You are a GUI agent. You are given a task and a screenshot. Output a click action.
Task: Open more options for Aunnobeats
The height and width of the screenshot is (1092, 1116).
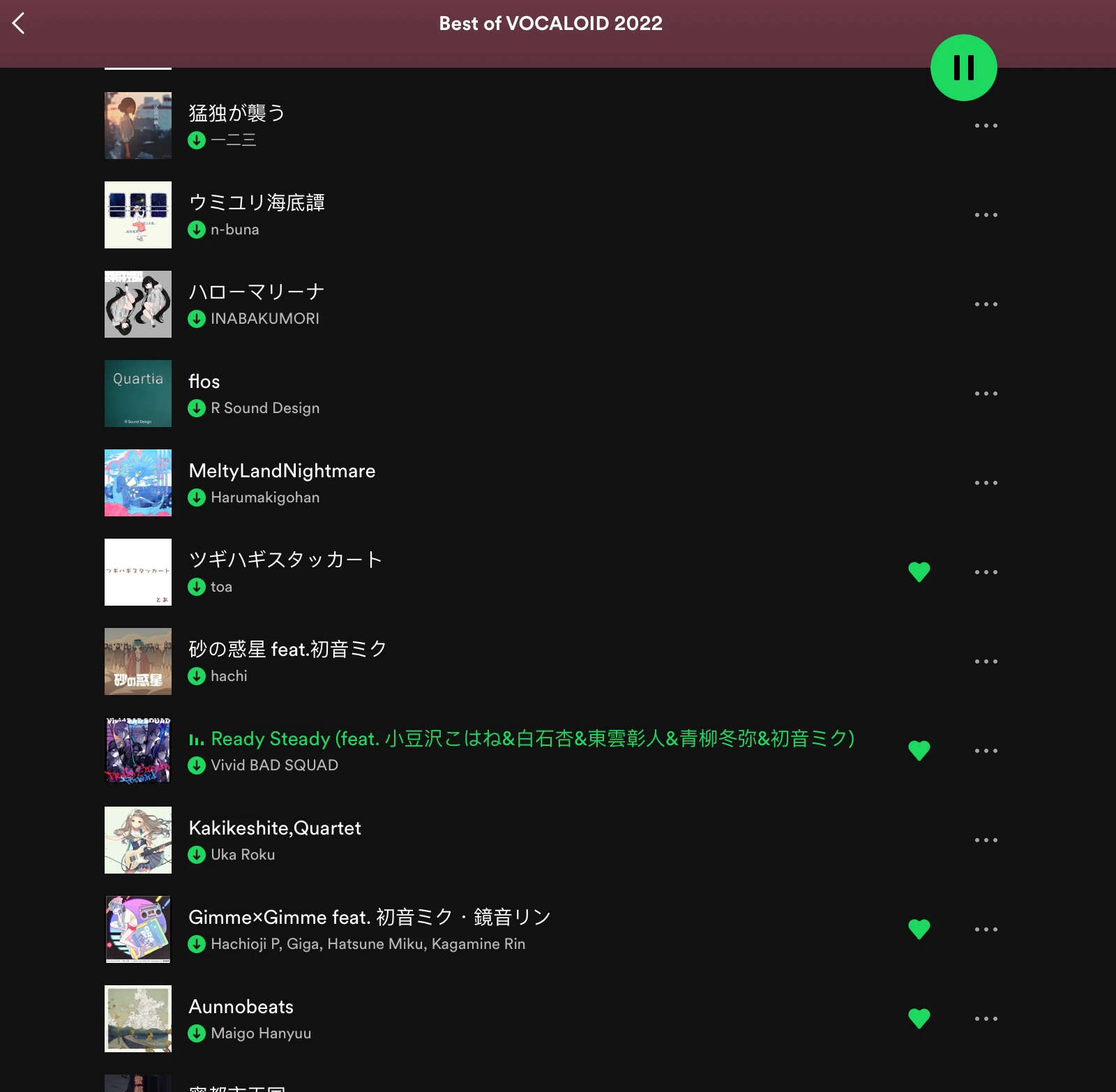[986, 1019]
